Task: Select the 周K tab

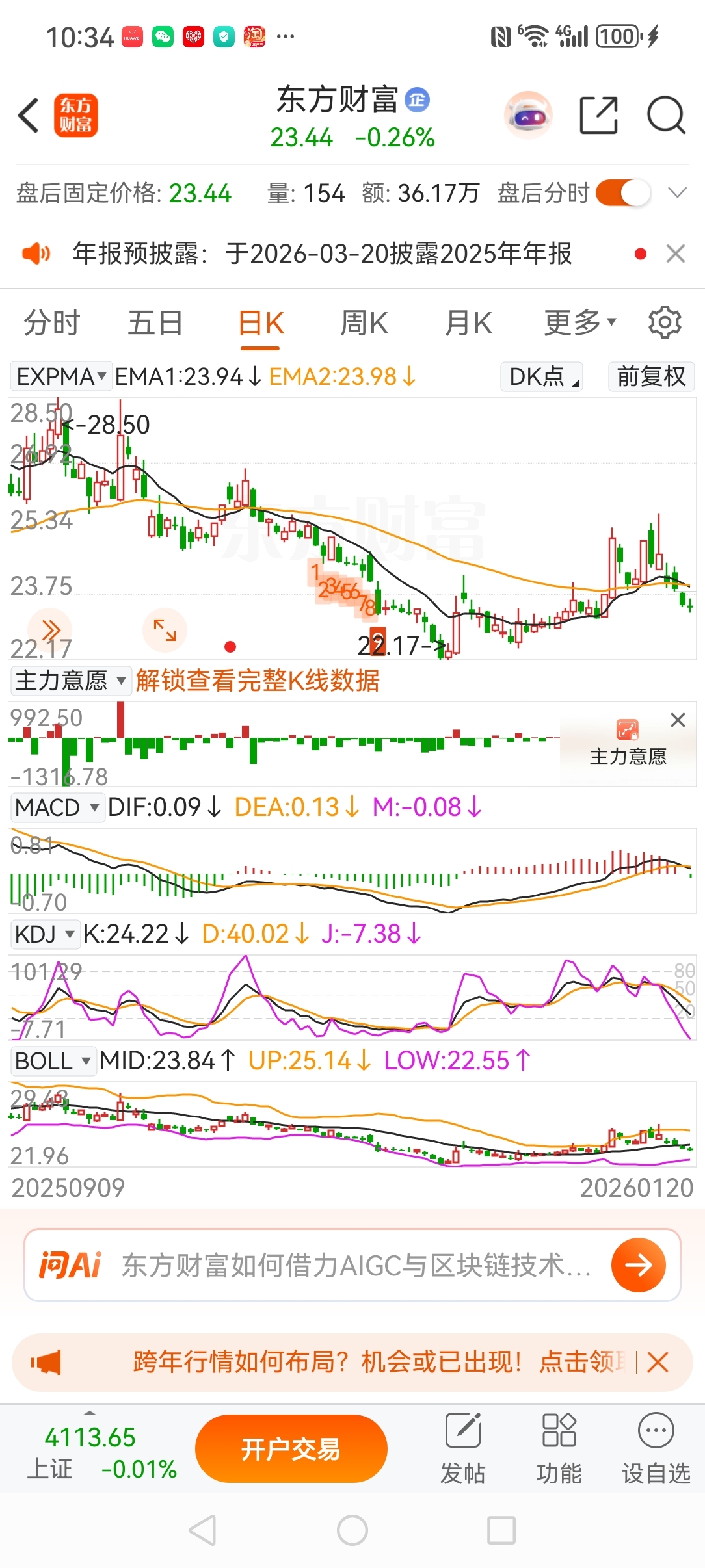Action: click(x=364, y=323)
